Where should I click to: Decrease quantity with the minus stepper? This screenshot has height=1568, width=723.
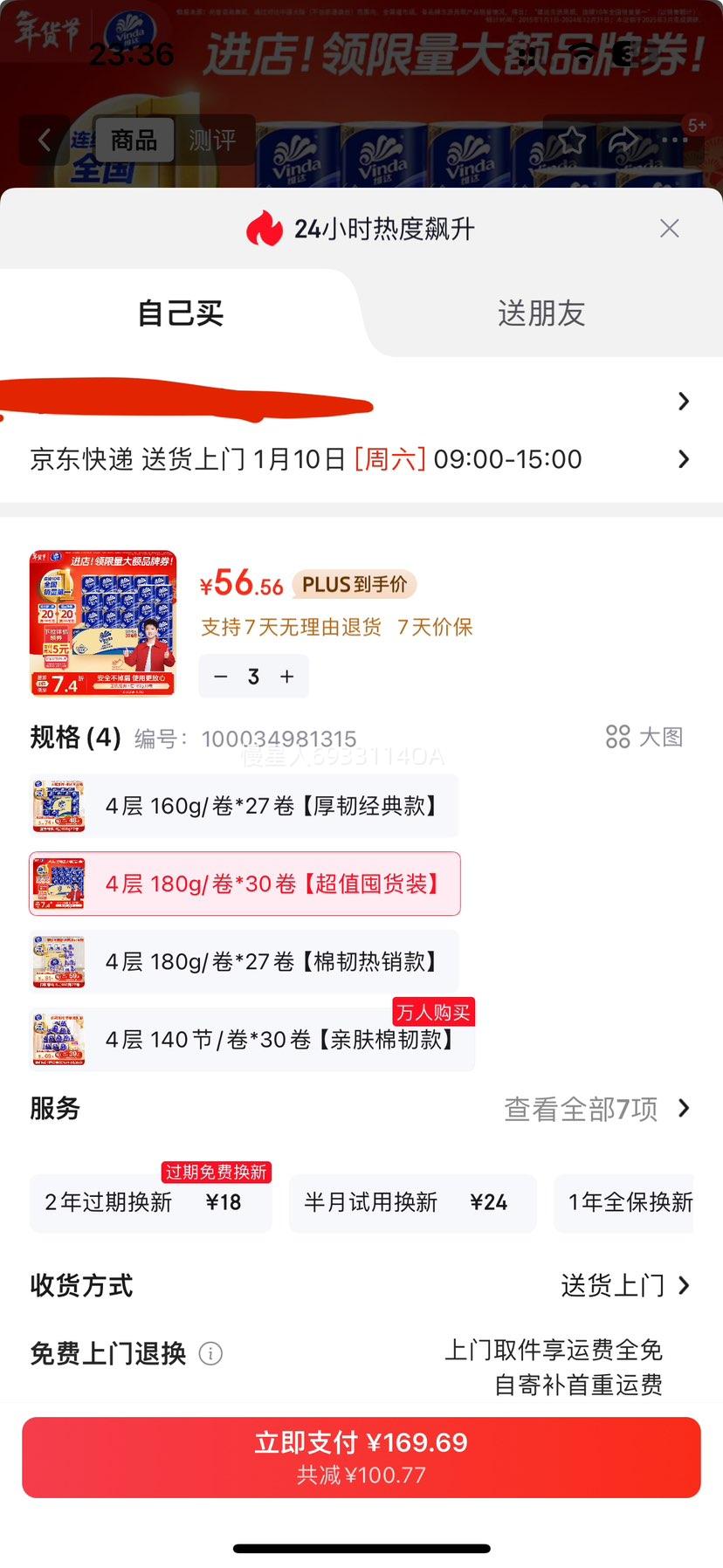pos(220,677)
